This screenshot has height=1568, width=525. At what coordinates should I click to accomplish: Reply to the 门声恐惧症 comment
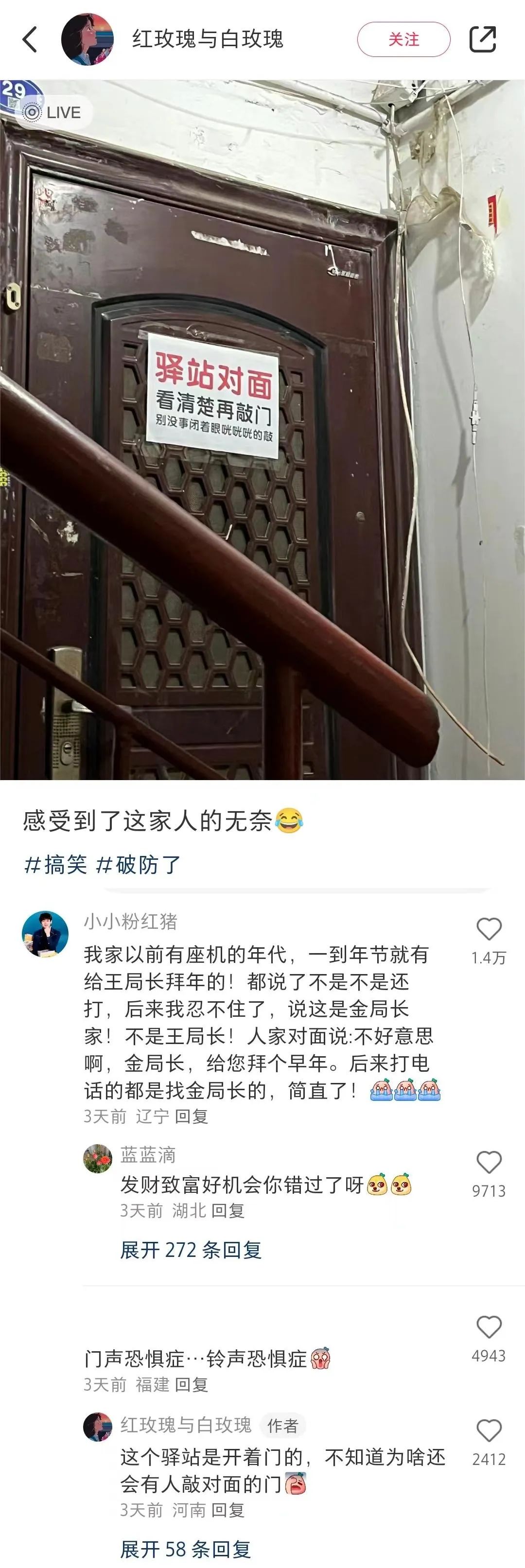[x=191, y=1385]
